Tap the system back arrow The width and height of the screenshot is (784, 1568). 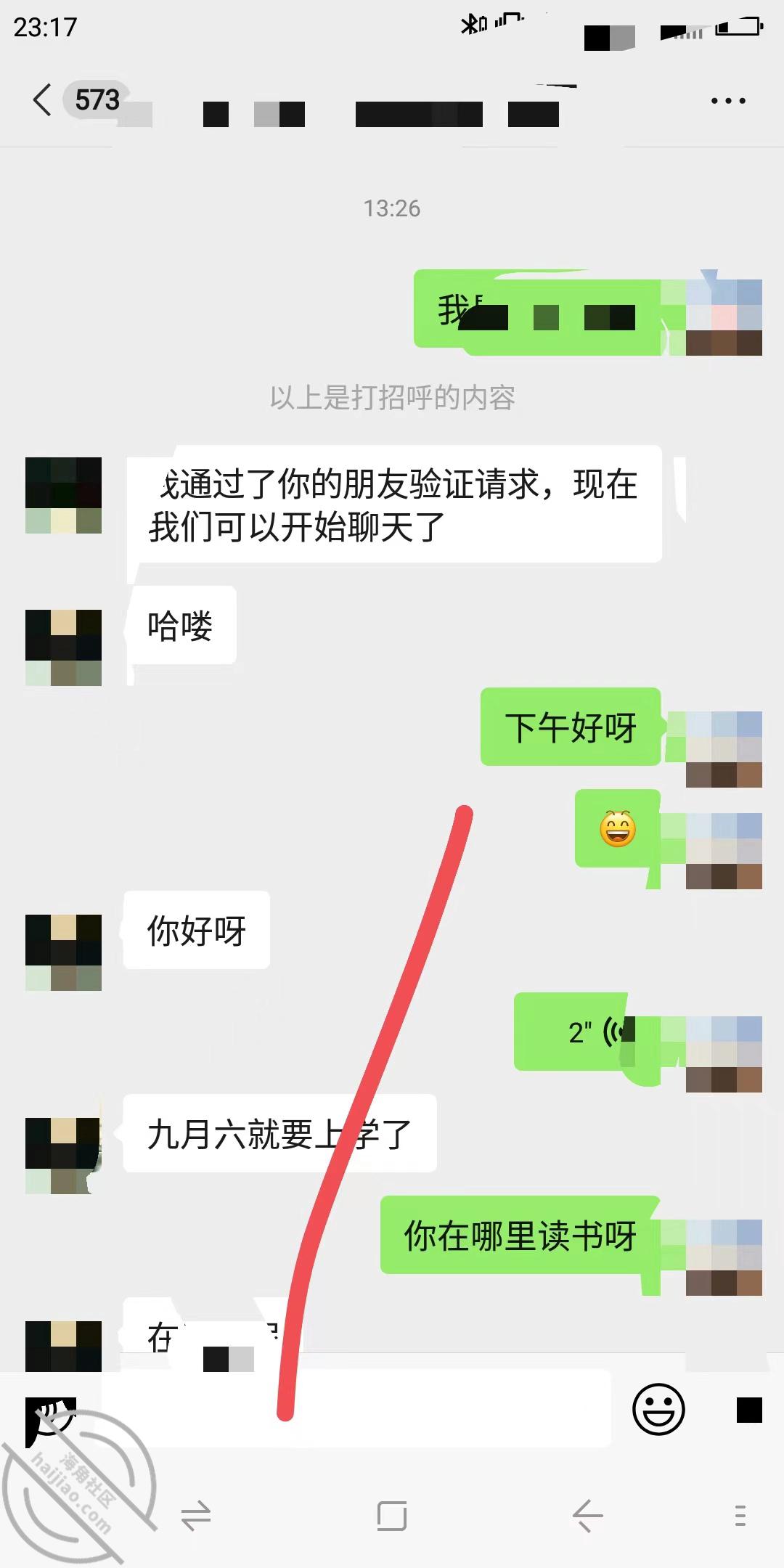(587, 1516)
